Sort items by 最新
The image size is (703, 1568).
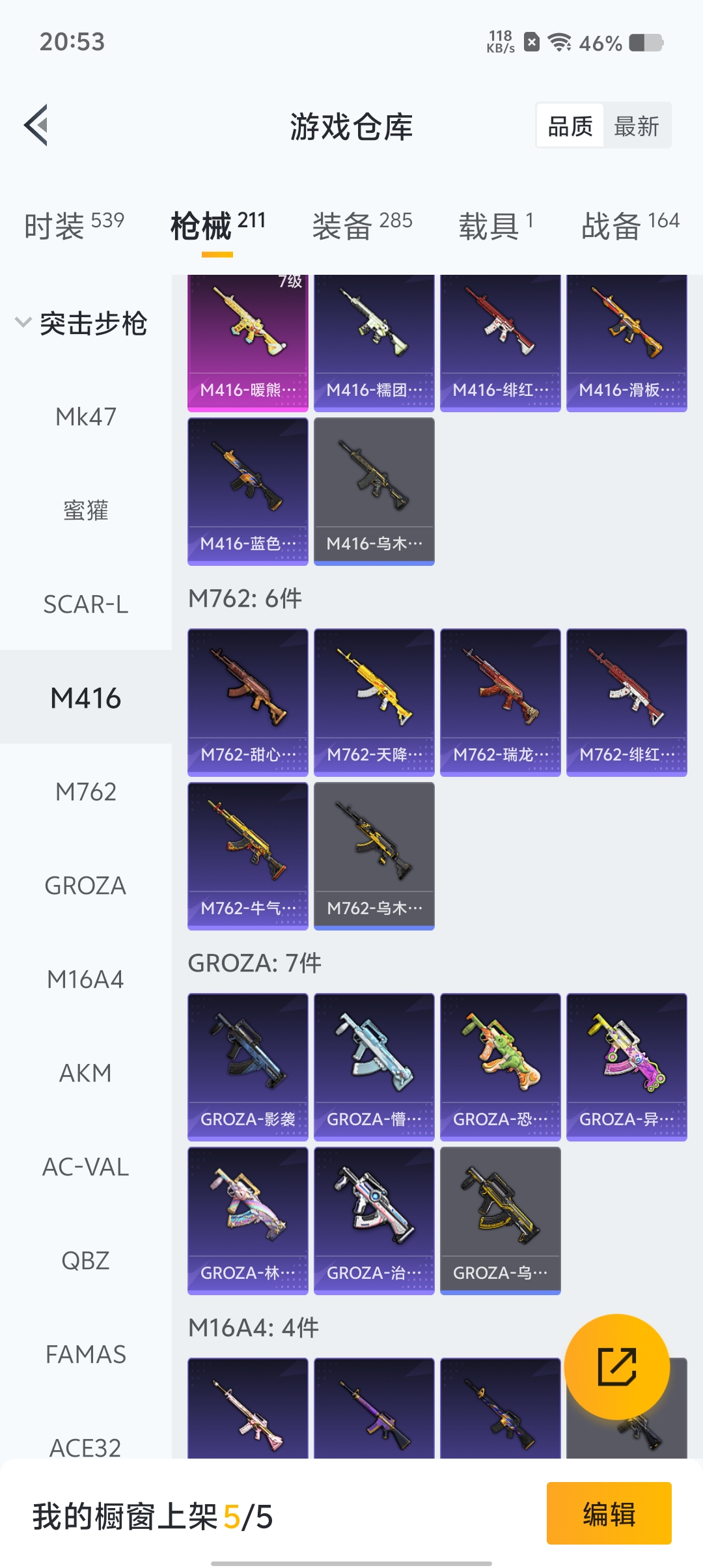[x=637, y=126]
